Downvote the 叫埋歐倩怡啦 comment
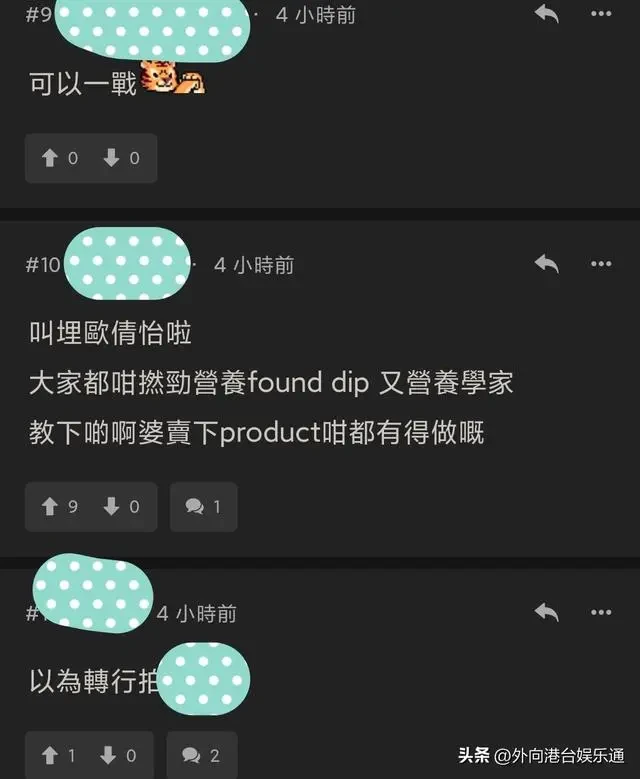 tap(121, 507)
